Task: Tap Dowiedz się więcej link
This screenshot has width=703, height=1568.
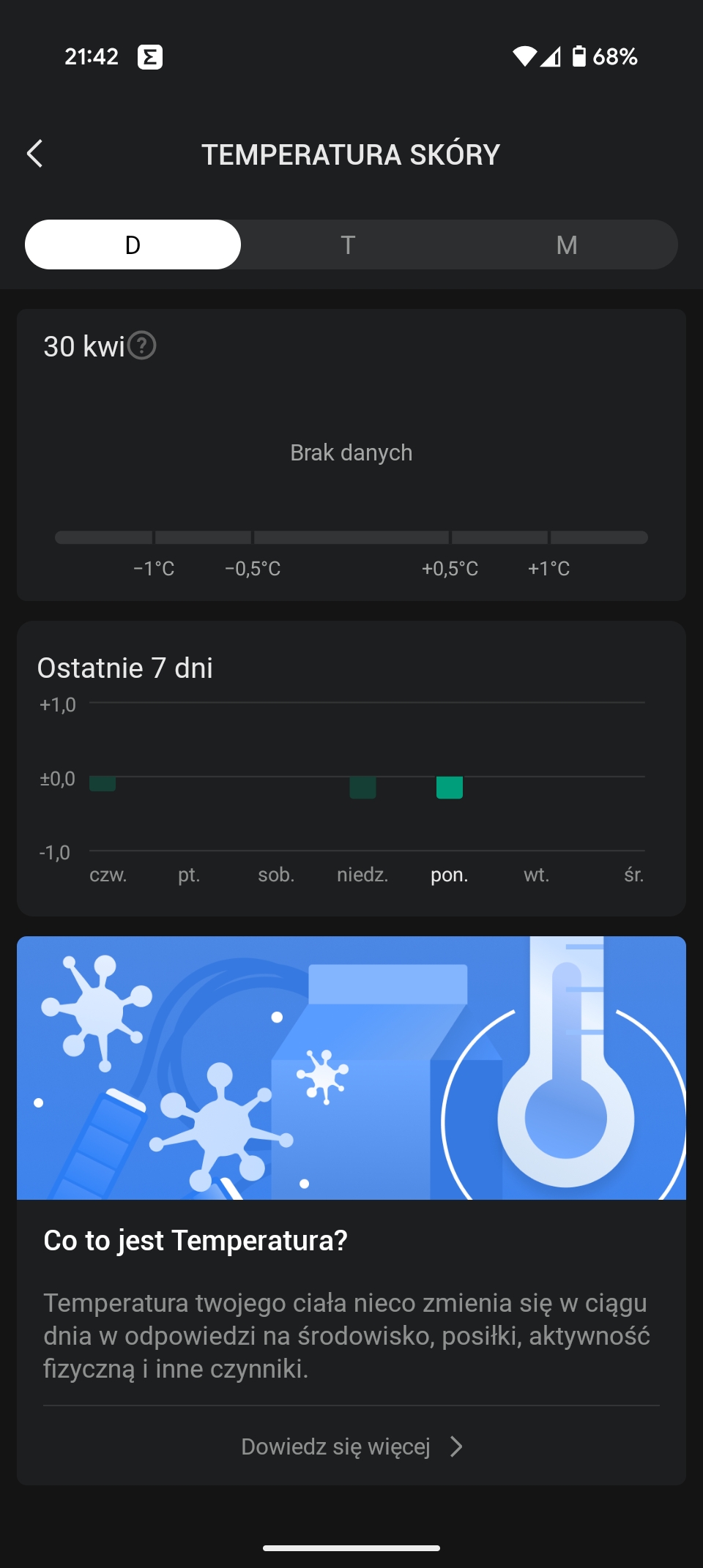Action: click(351, 1446)
